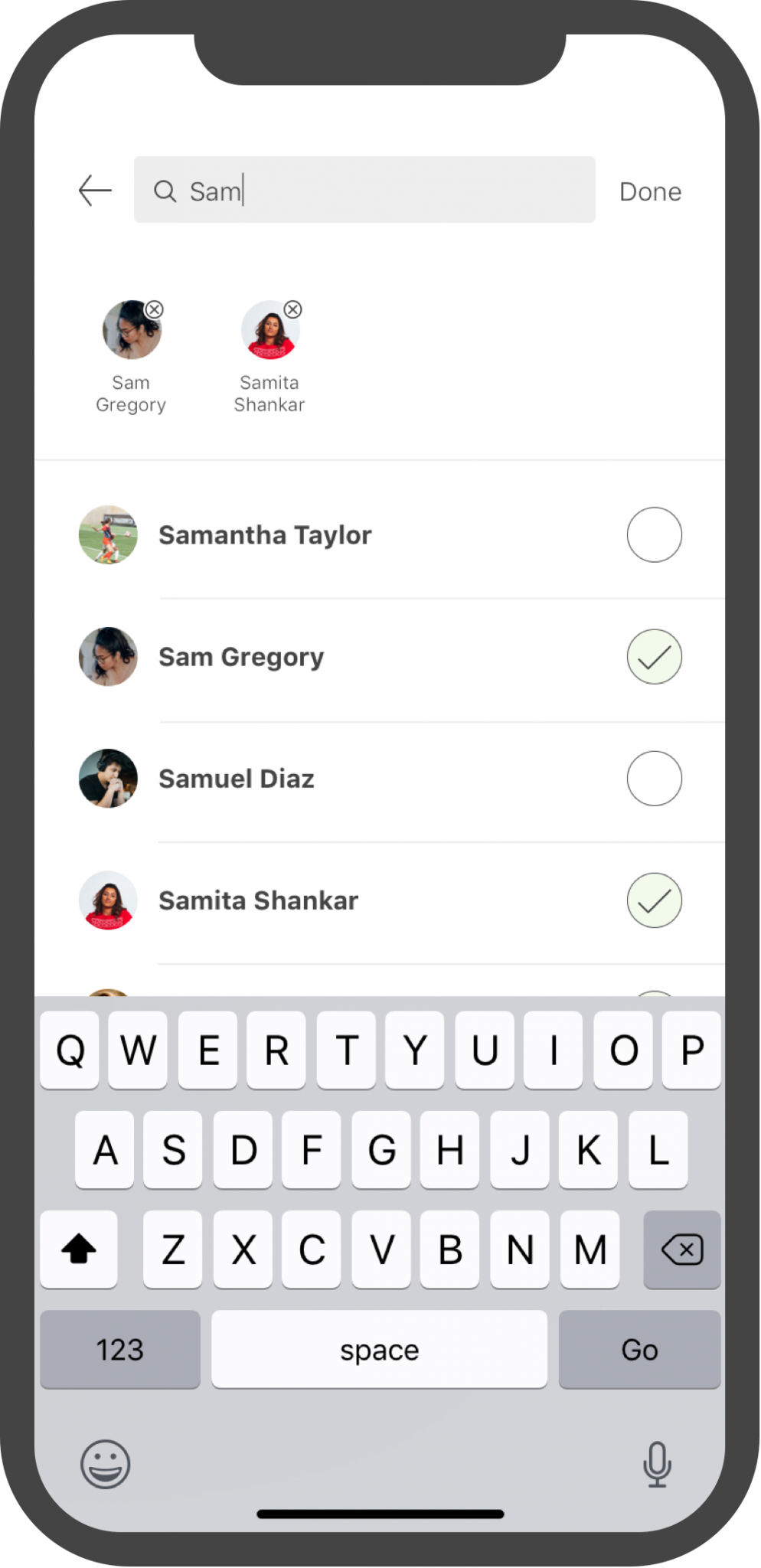This screenshot has width=761, height=1568.
Task: Remove Sam Gregory from selected people
Action: click(155, 309)
